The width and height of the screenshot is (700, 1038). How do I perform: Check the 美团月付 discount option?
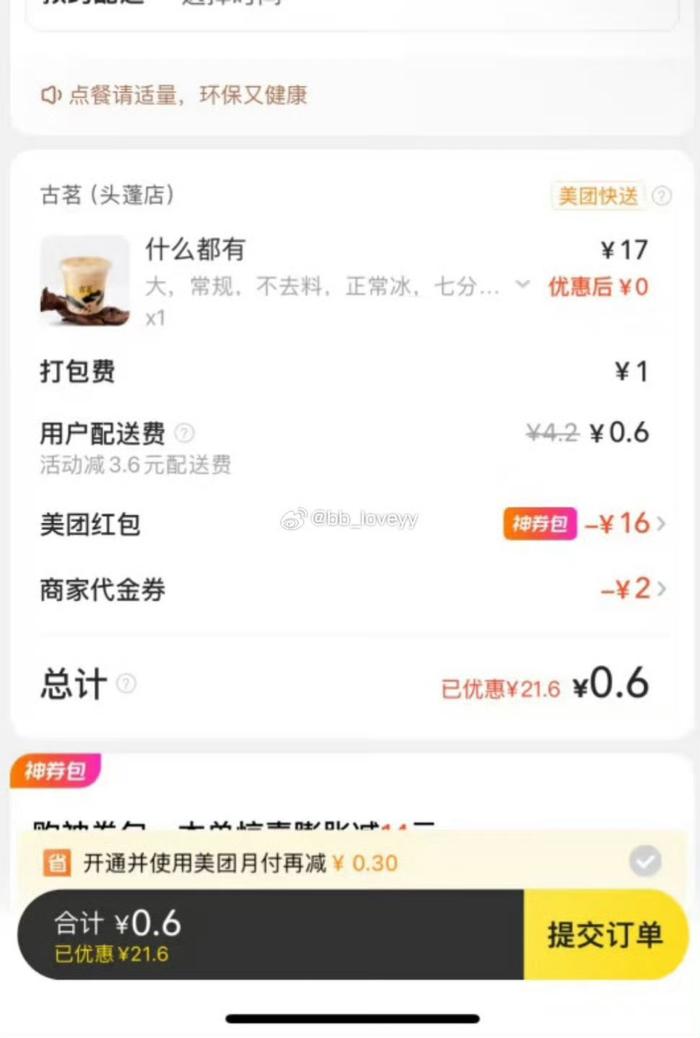pos(645,861)
